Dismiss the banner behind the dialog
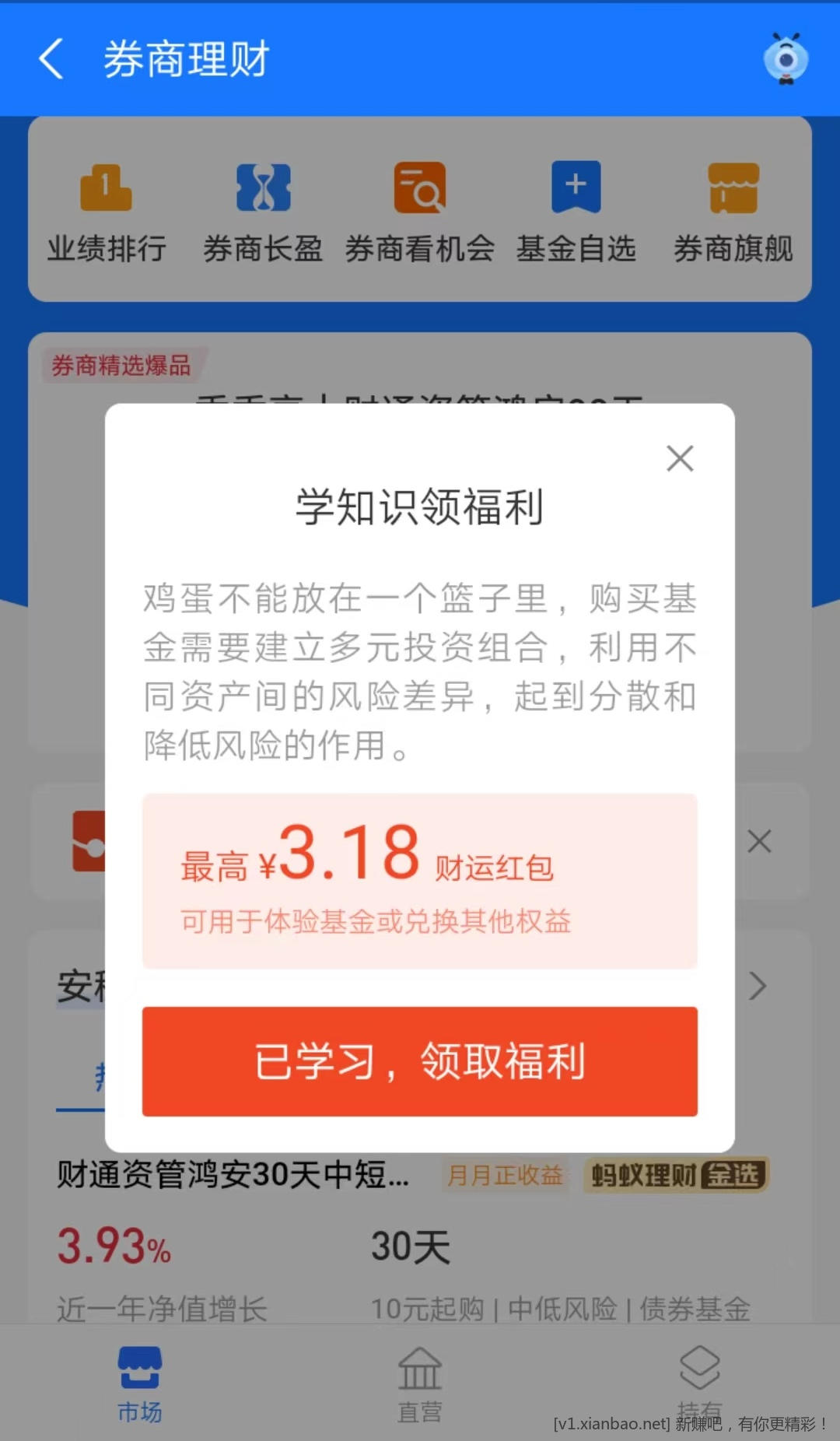 pos(759,841)
